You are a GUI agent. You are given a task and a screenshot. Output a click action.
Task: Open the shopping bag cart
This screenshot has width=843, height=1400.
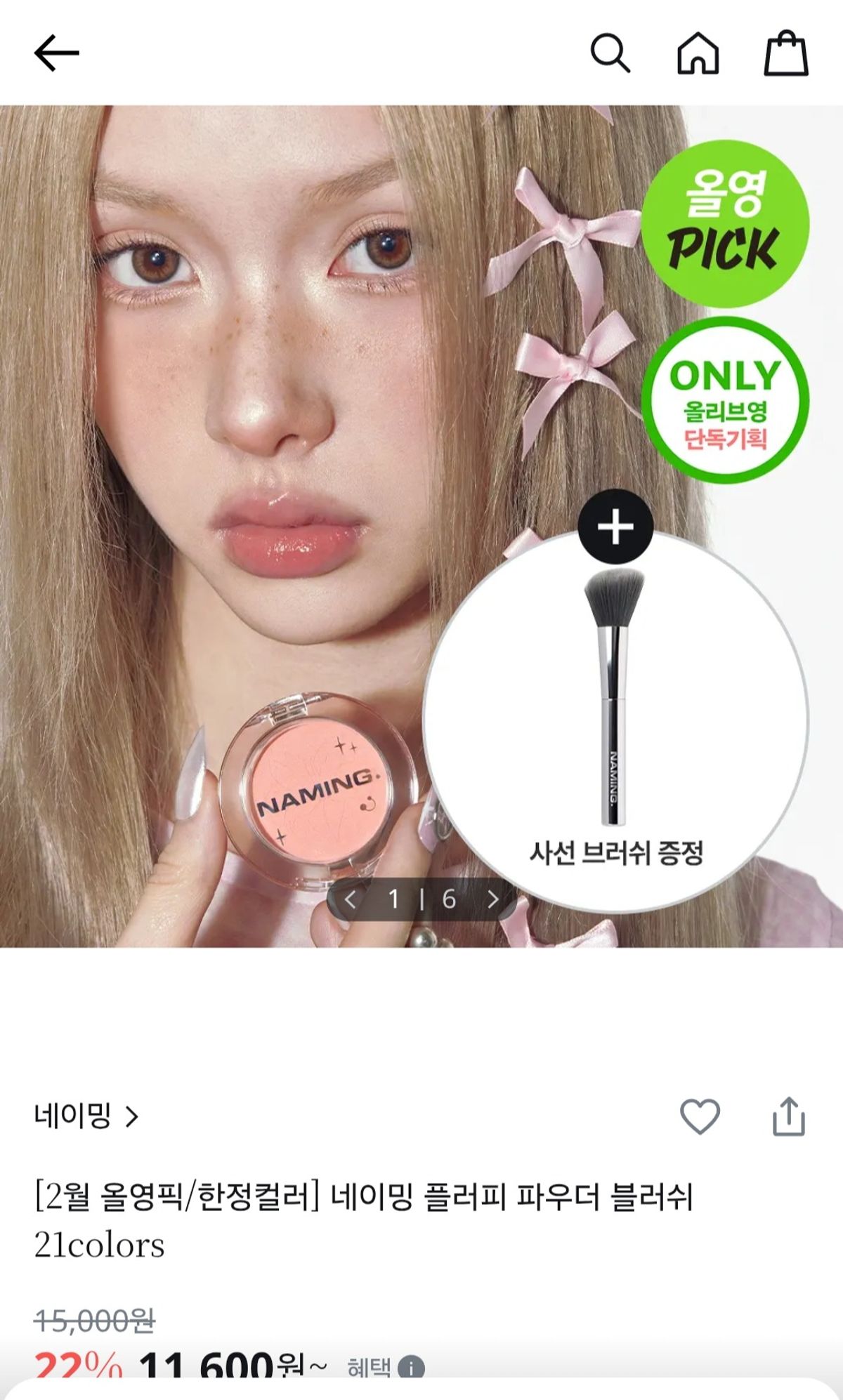[x=786, y=53]
